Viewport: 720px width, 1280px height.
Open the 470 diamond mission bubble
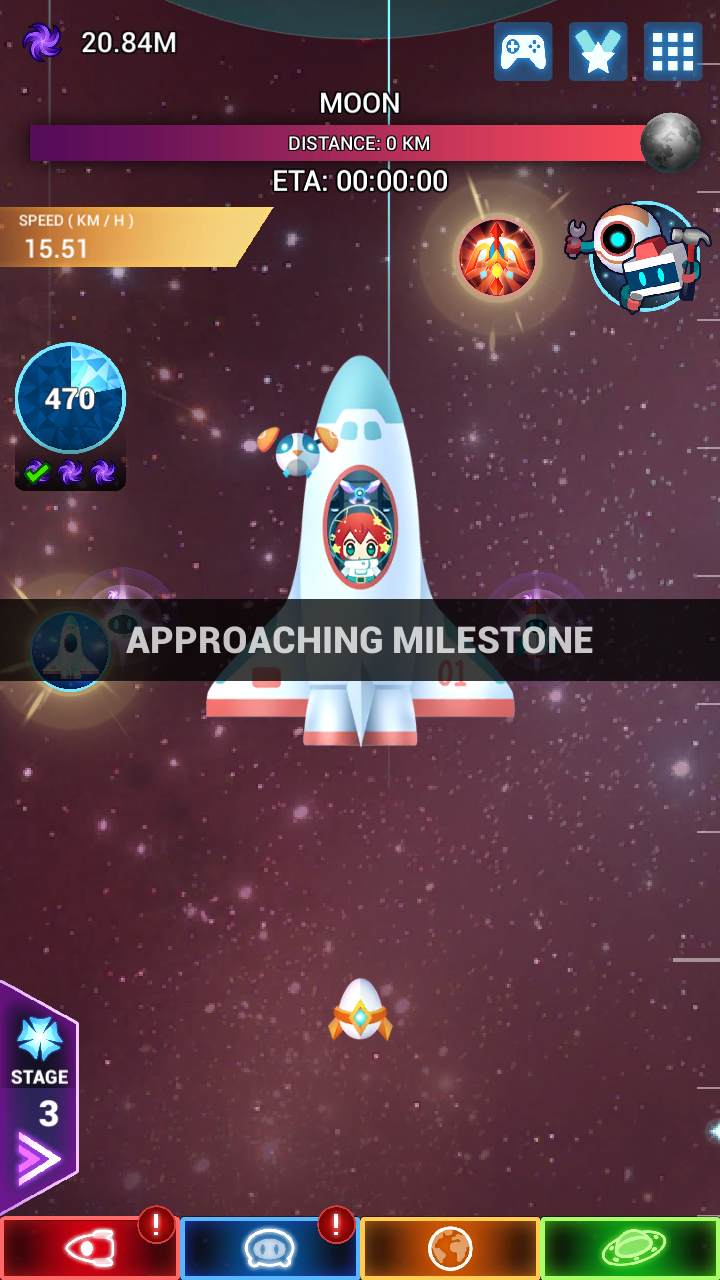[70, 398]
